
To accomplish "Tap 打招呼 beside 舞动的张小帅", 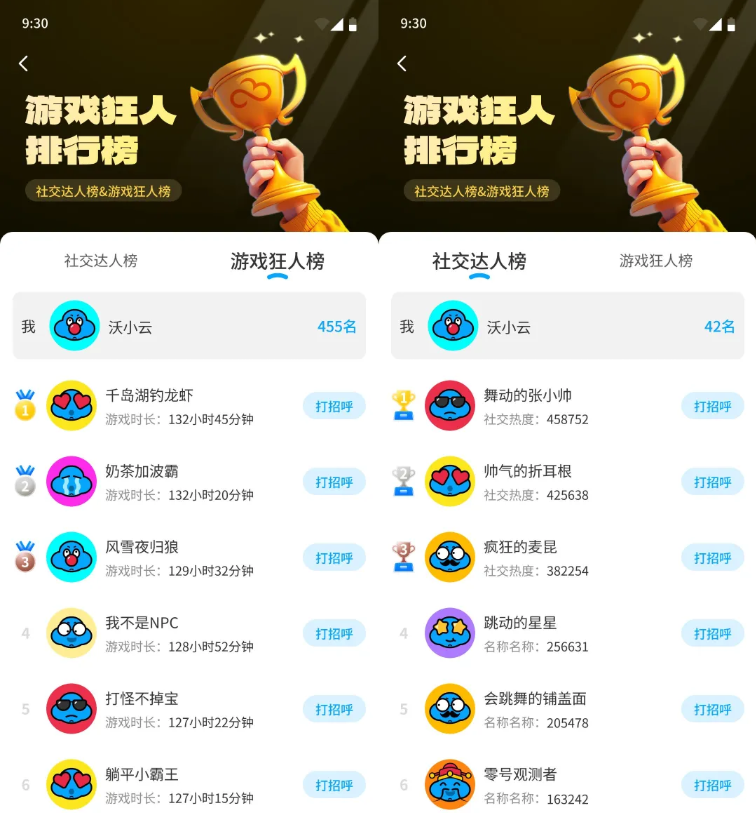I will (712, 406).
